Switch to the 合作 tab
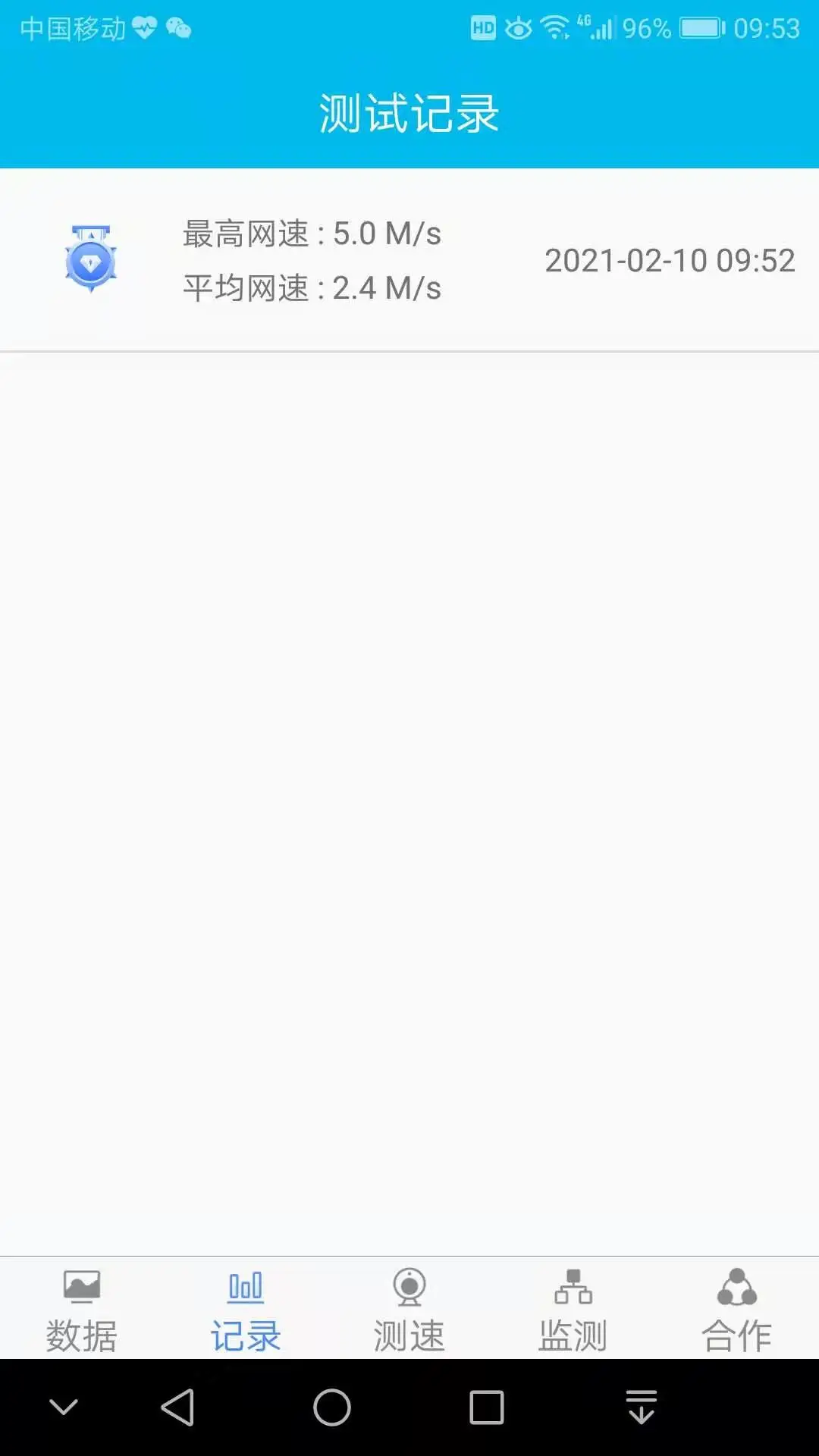819x1456 pixels. [x=736, y=1310]
